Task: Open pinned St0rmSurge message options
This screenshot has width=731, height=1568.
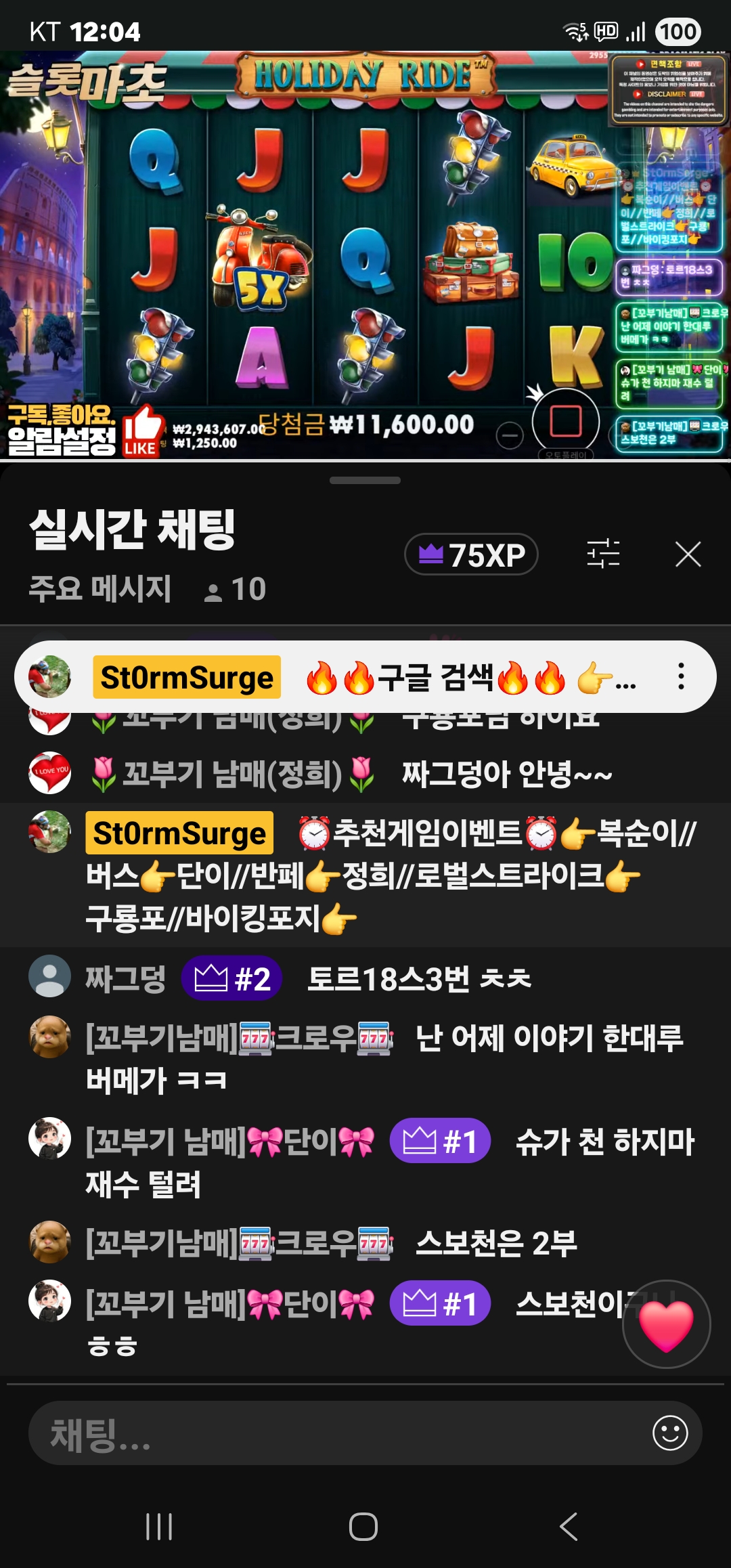Action: (681, 676)
